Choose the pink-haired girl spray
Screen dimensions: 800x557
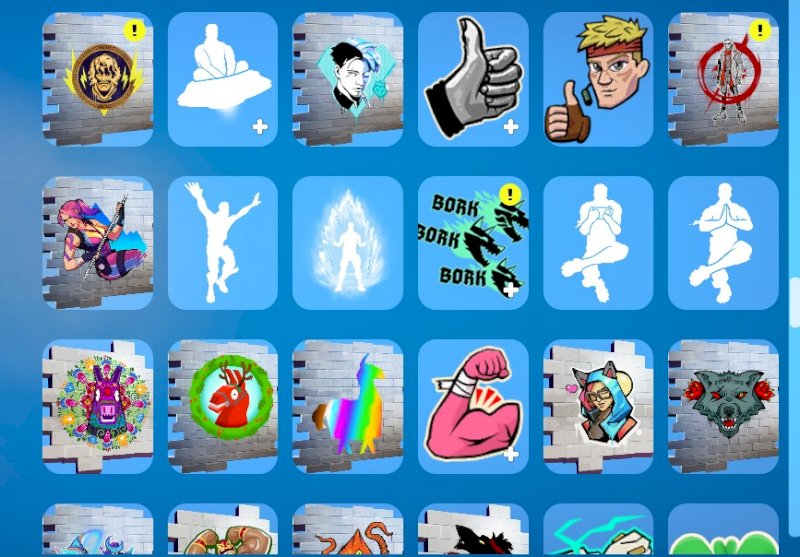[x=97, y=243]
